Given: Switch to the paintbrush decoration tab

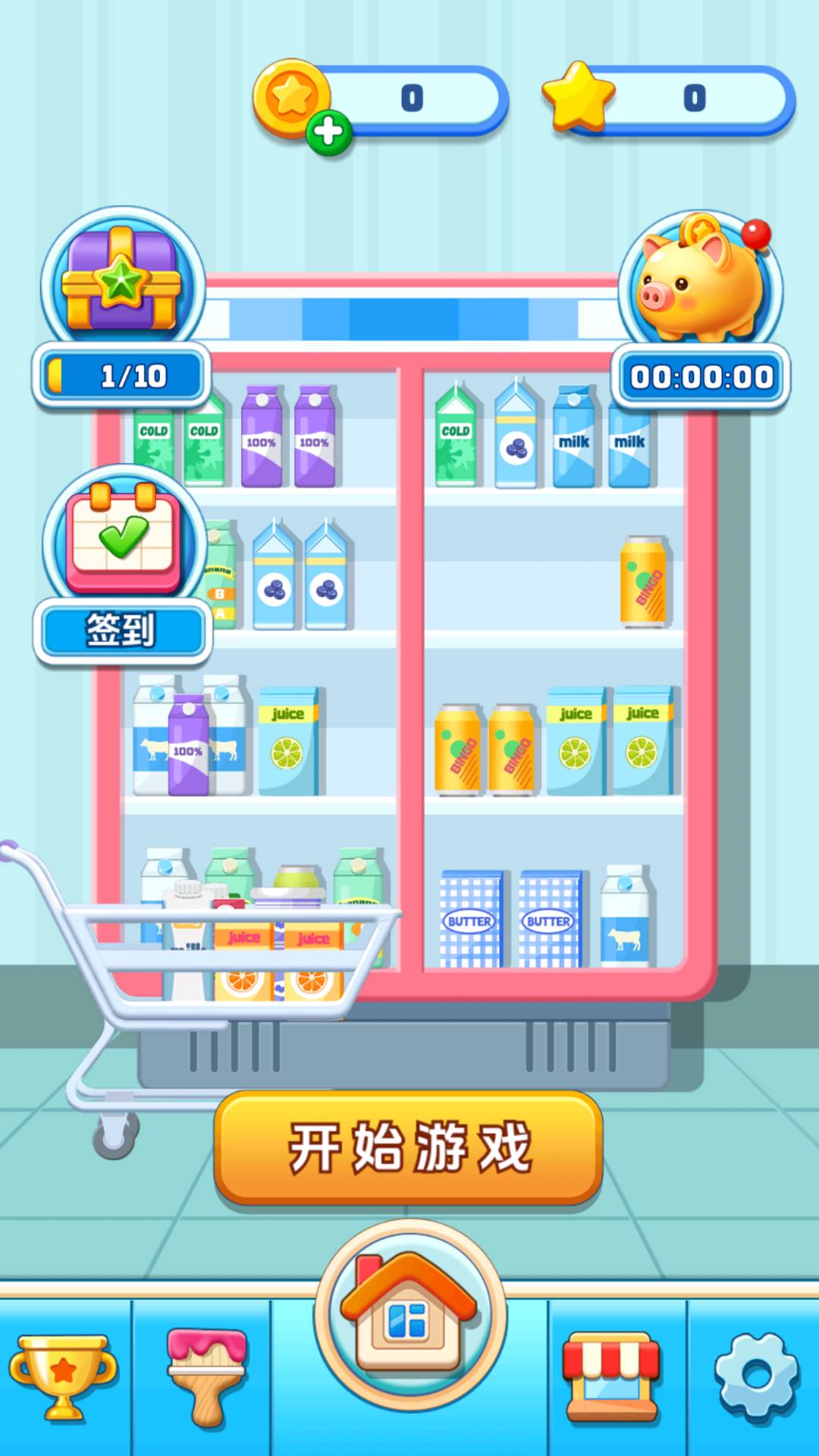Looking at the screenshot, I should [206, 1376].
